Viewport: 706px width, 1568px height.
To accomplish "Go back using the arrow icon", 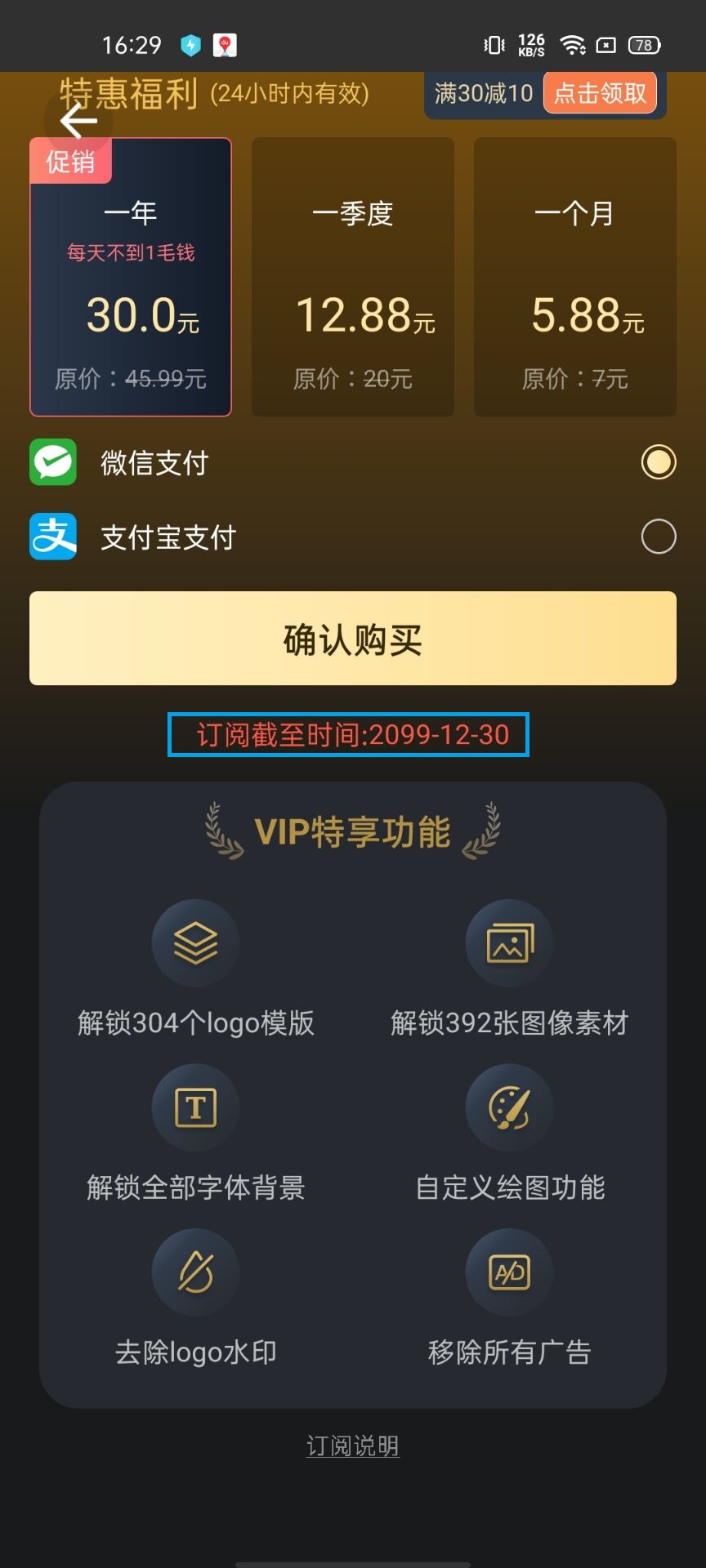I will point(78,122).
